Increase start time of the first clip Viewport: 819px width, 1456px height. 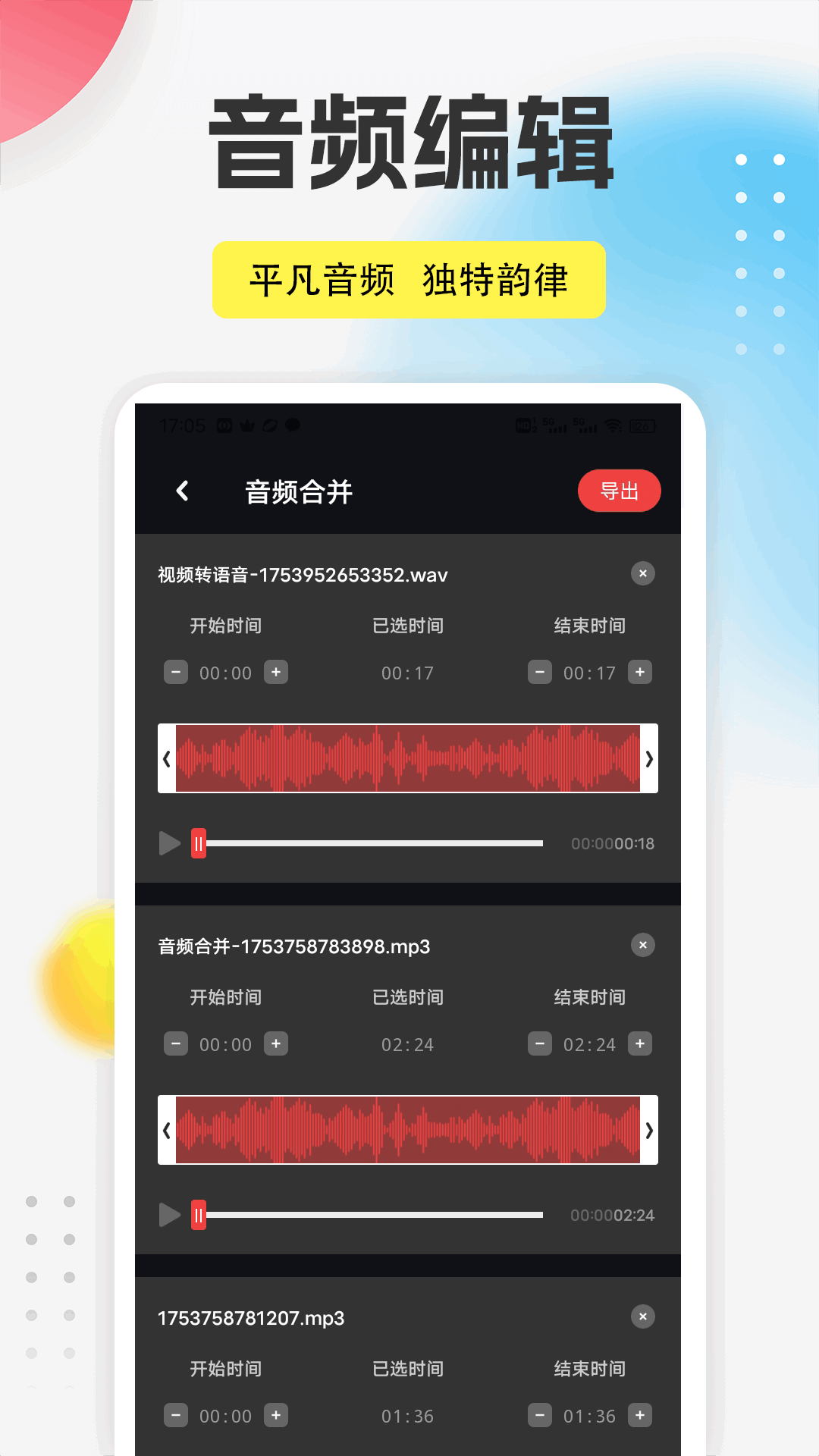tap(276, 672)
